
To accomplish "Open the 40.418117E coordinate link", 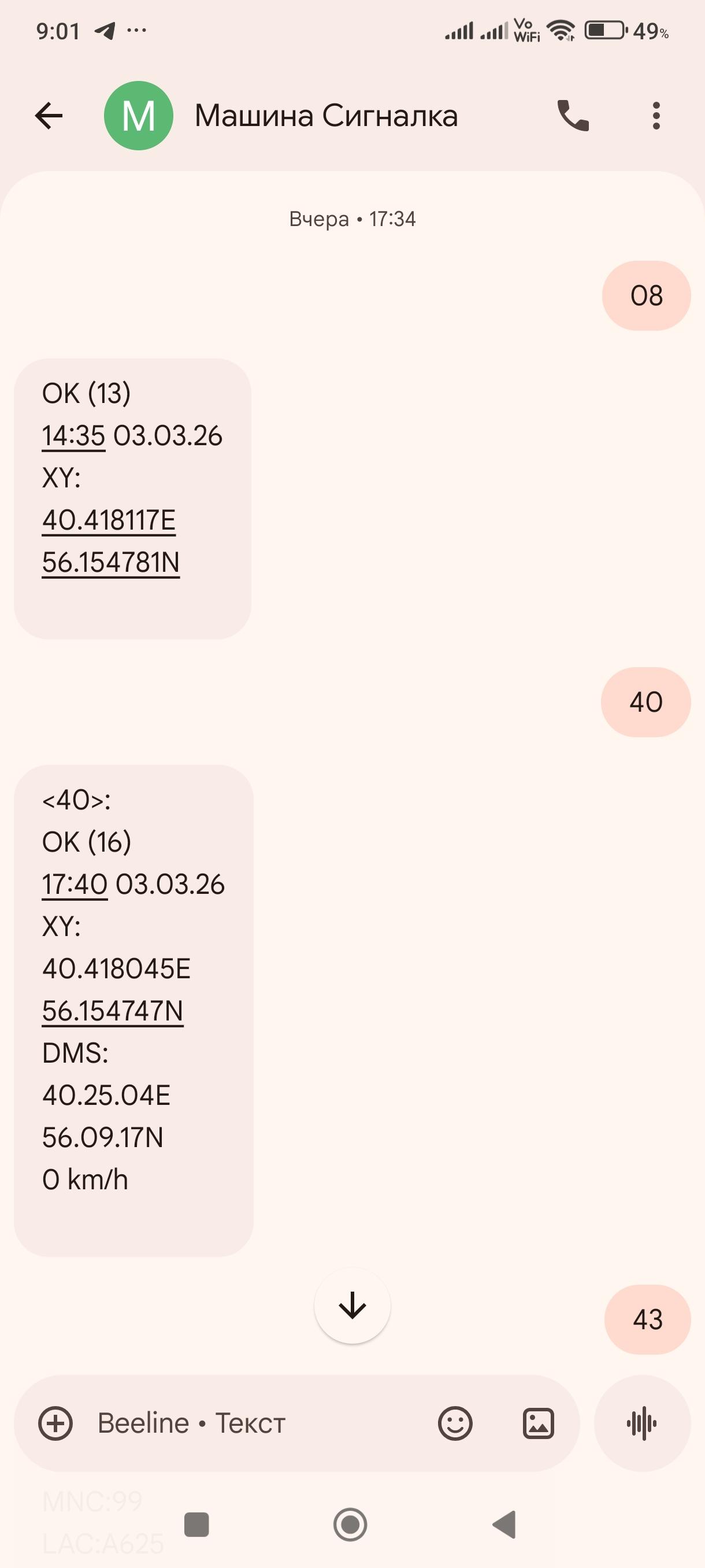I will [109, 520].
